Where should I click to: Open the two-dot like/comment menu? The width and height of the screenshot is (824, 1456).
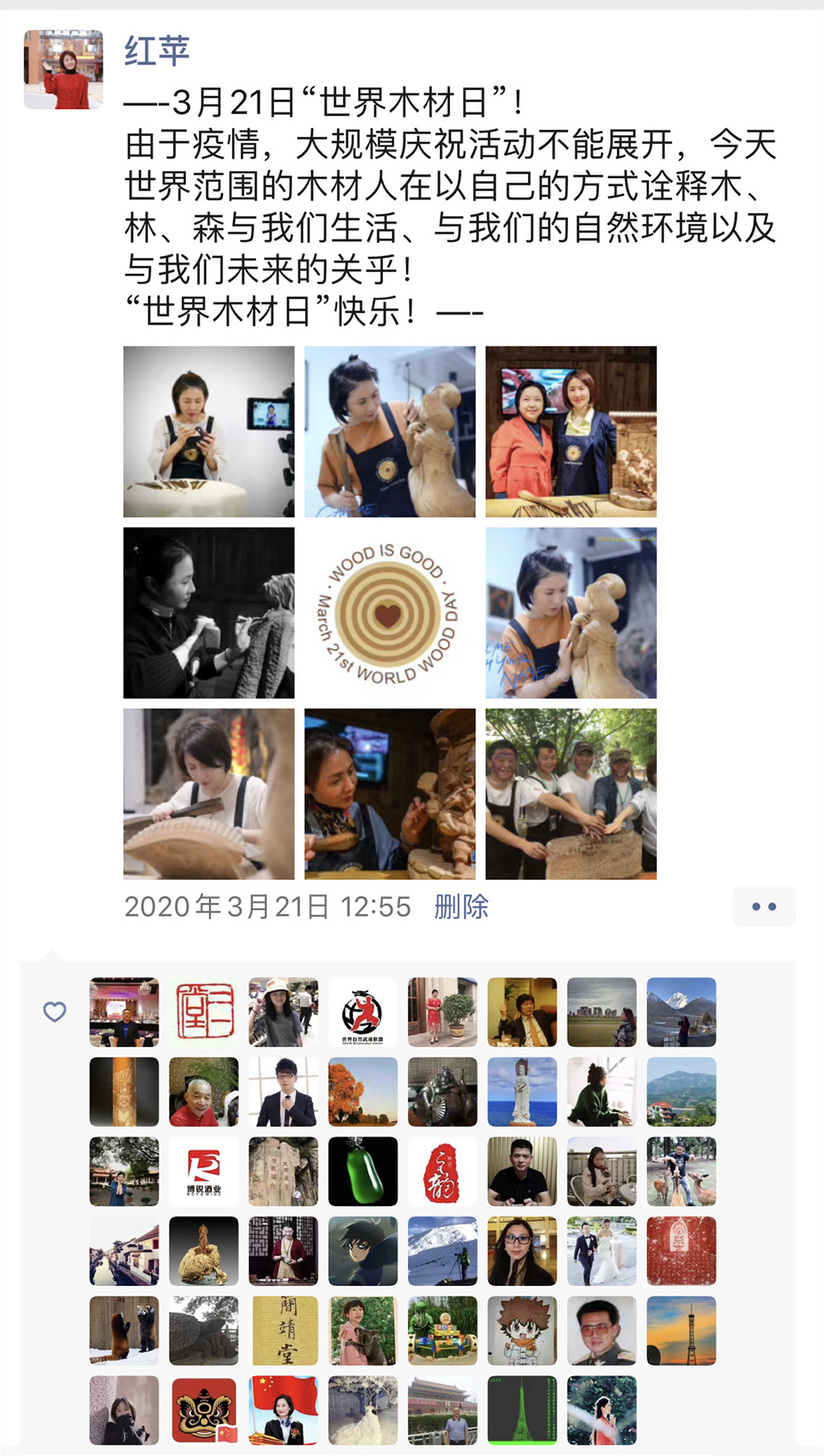[x=764, y=907]
